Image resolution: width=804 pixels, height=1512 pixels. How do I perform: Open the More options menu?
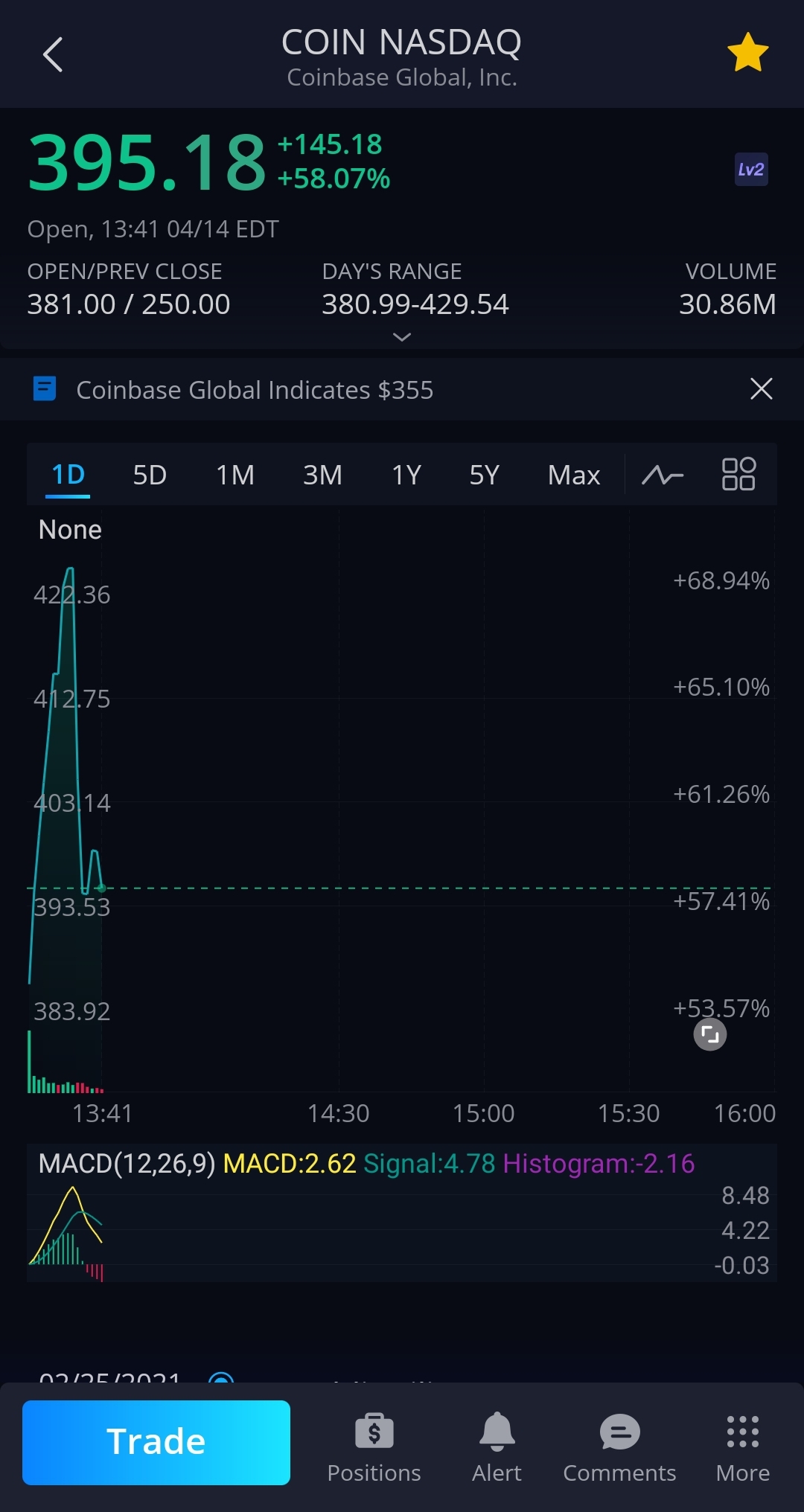[742, 1447]
